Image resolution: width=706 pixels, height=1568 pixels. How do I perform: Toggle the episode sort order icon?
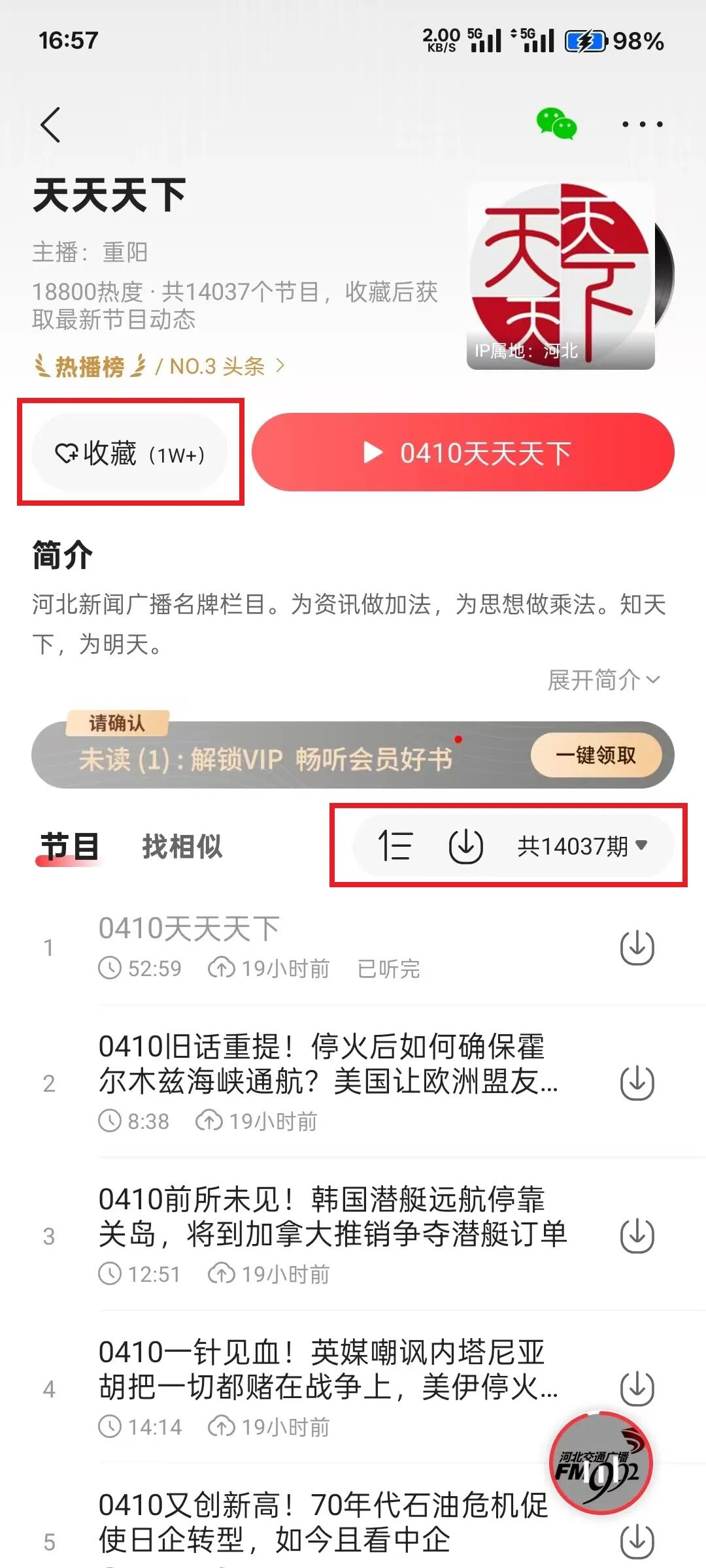point(395,846)
